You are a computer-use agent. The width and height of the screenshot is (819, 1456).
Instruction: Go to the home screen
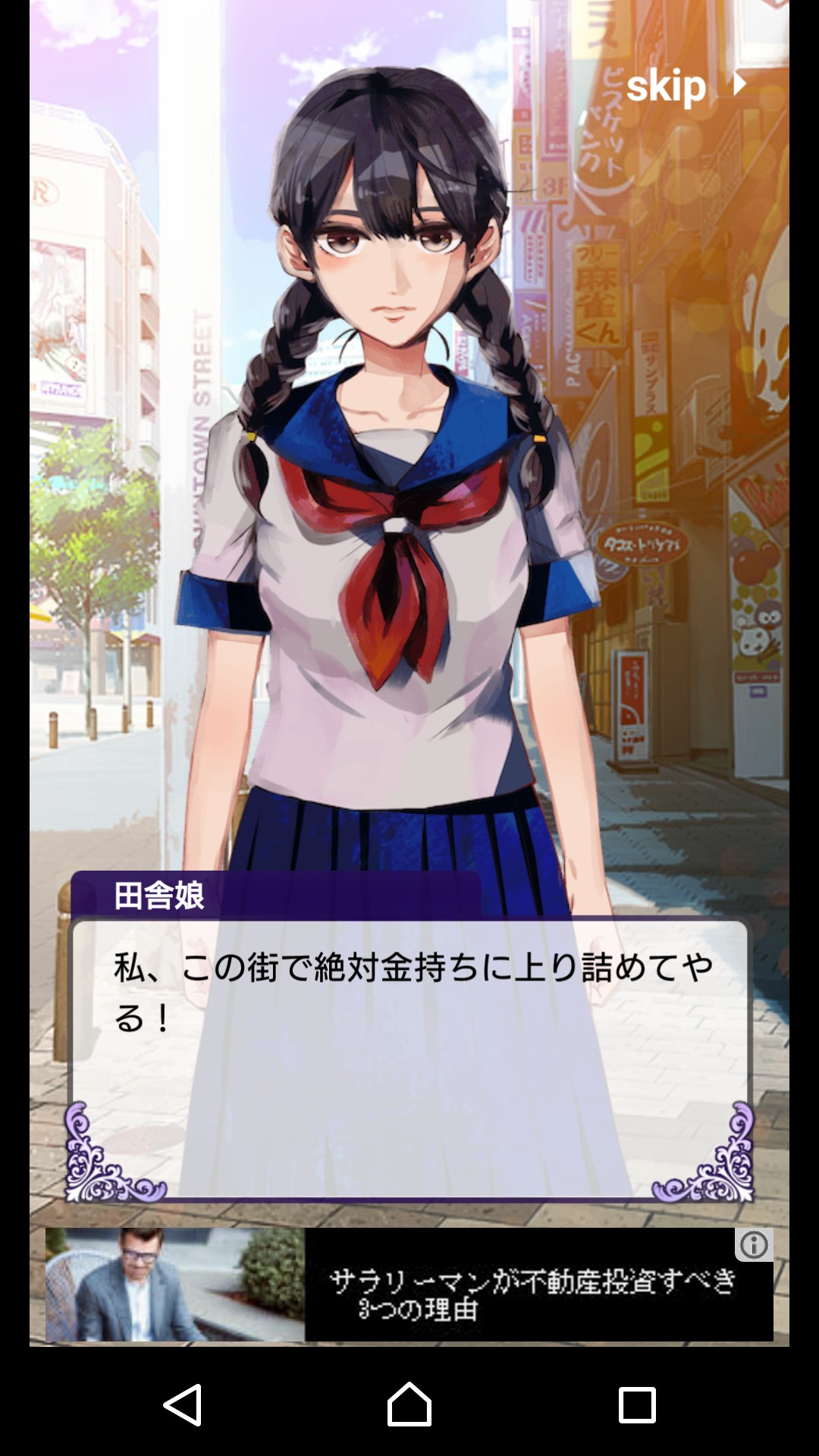[x=409, y=1404]
